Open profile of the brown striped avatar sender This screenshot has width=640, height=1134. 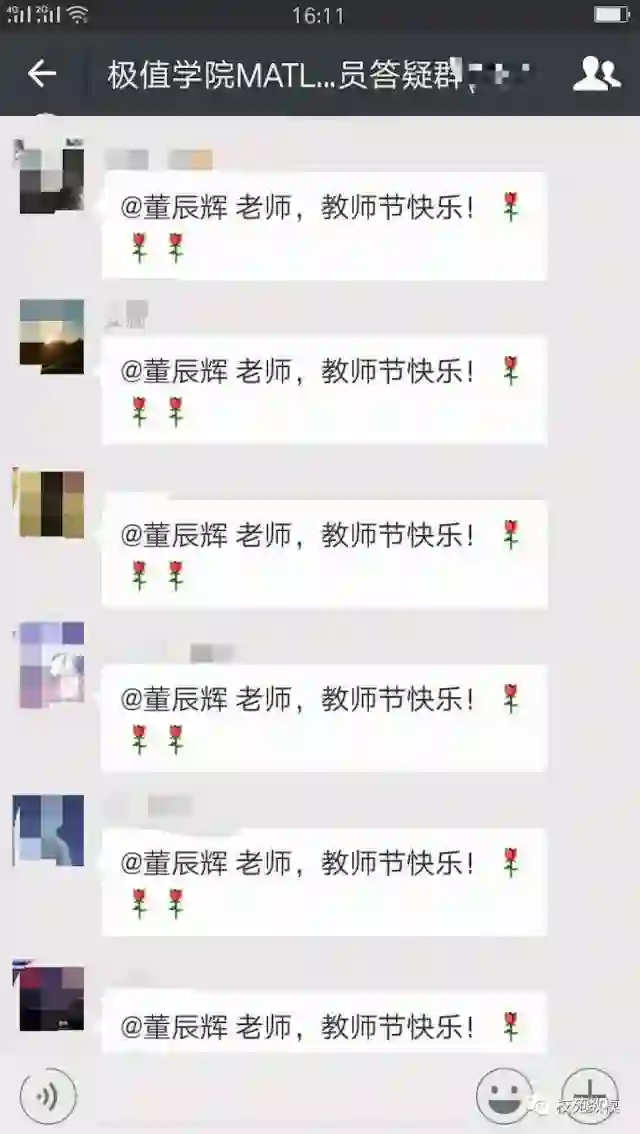point(49,504)
